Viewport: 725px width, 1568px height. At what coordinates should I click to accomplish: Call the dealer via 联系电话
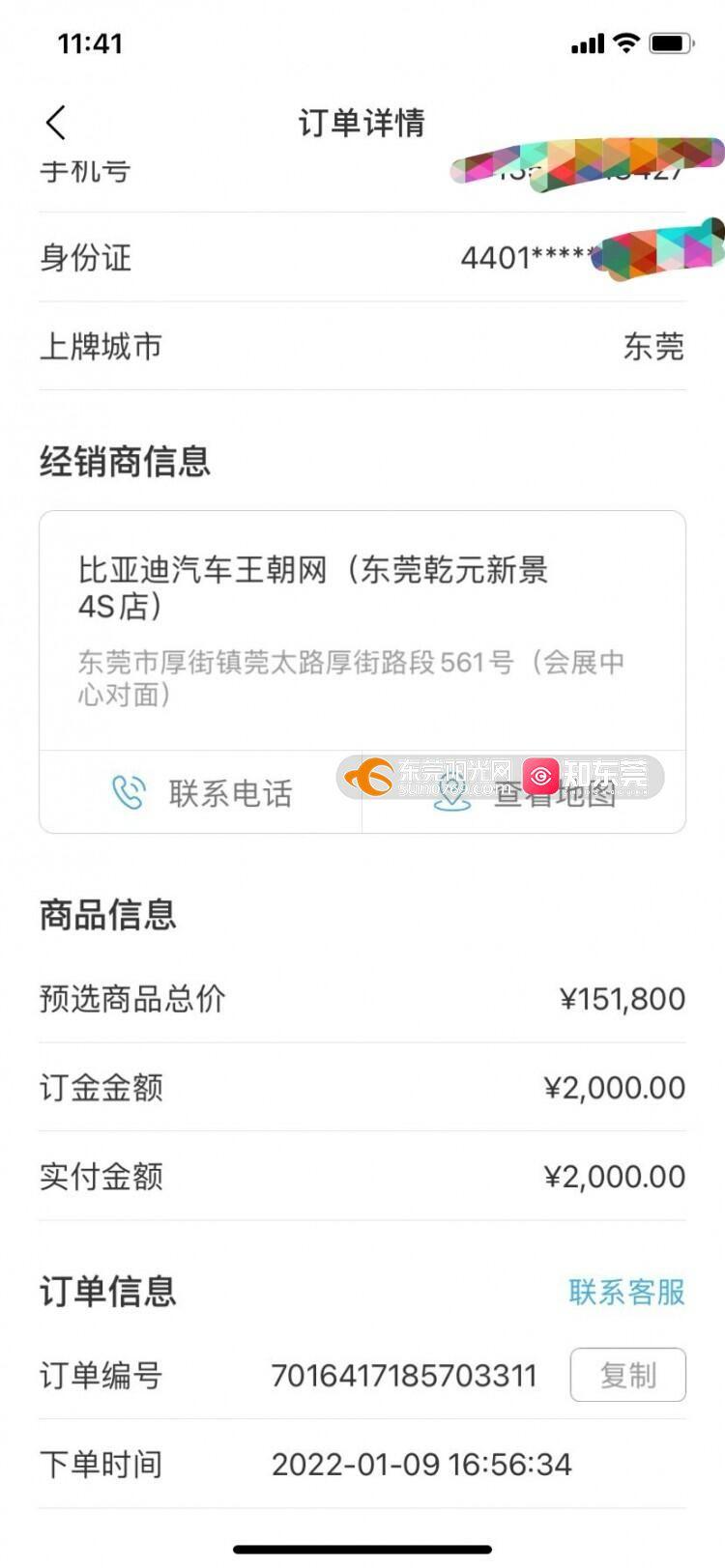click(x=202, y=793)
